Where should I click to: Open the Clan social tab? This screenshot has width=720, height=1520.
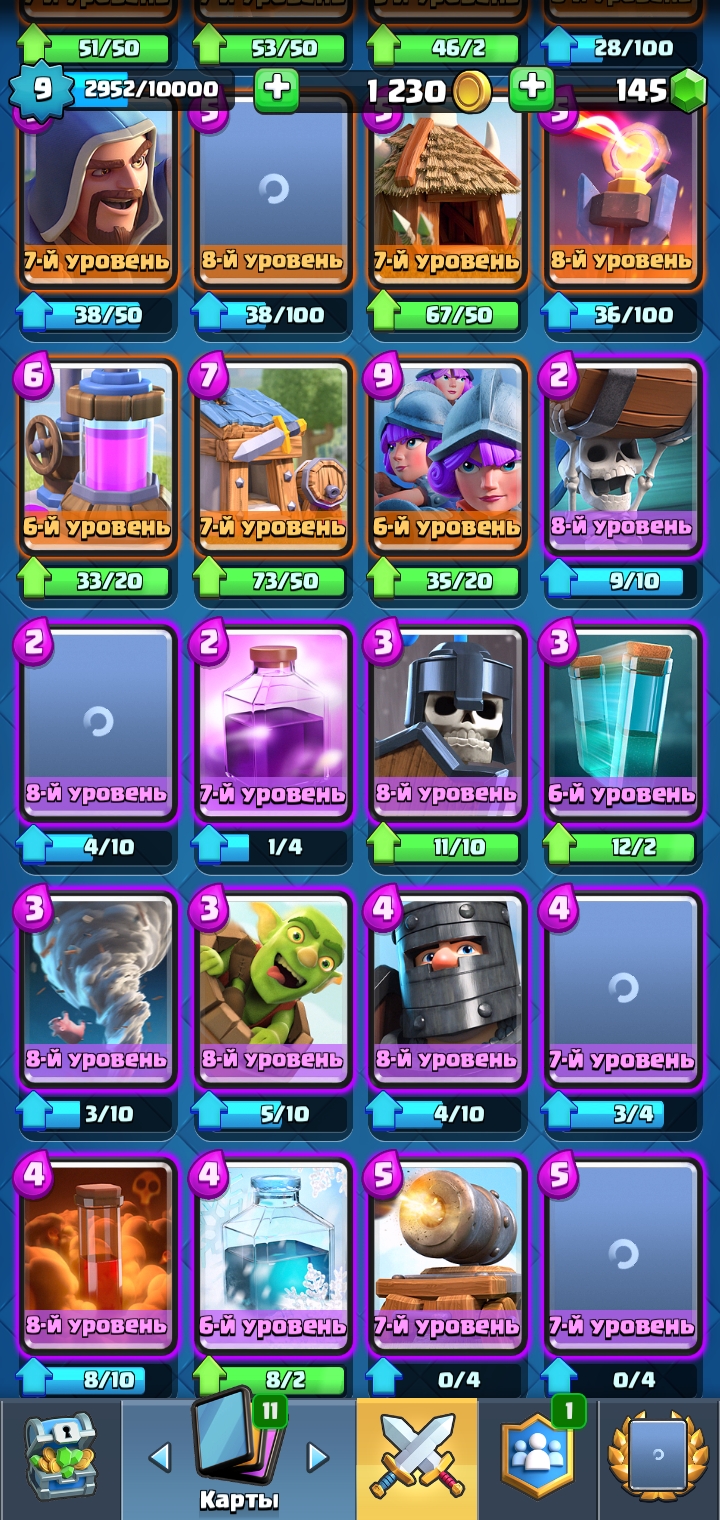pyautogui.click(x=538, y=1459)
